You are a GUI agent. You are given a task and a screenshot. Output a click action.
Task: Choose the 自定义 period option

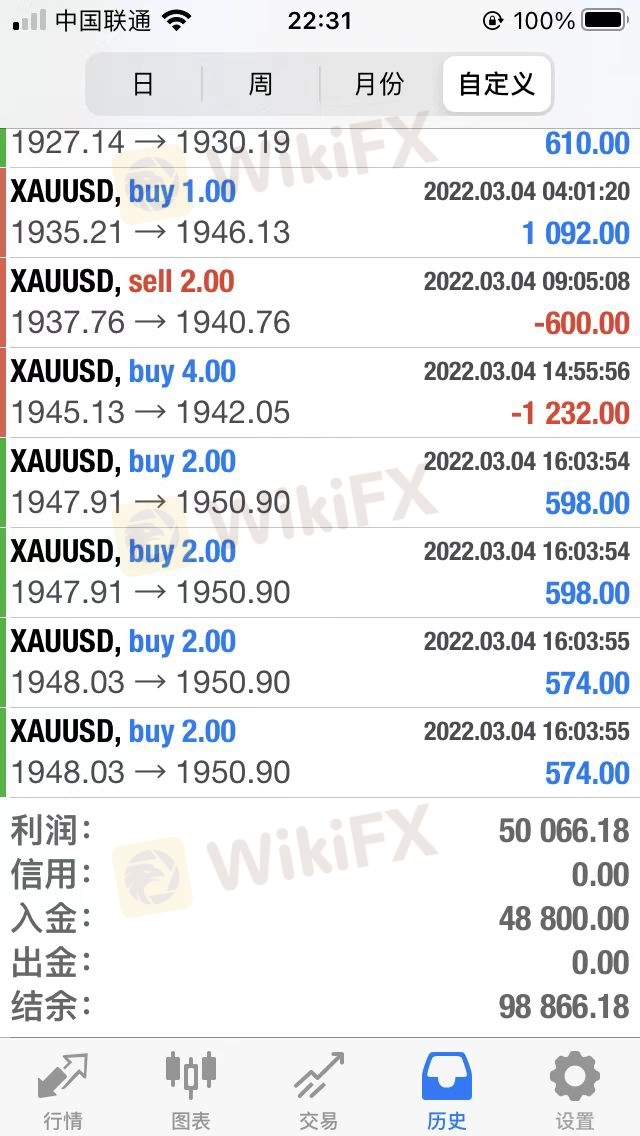coord(496,84)
